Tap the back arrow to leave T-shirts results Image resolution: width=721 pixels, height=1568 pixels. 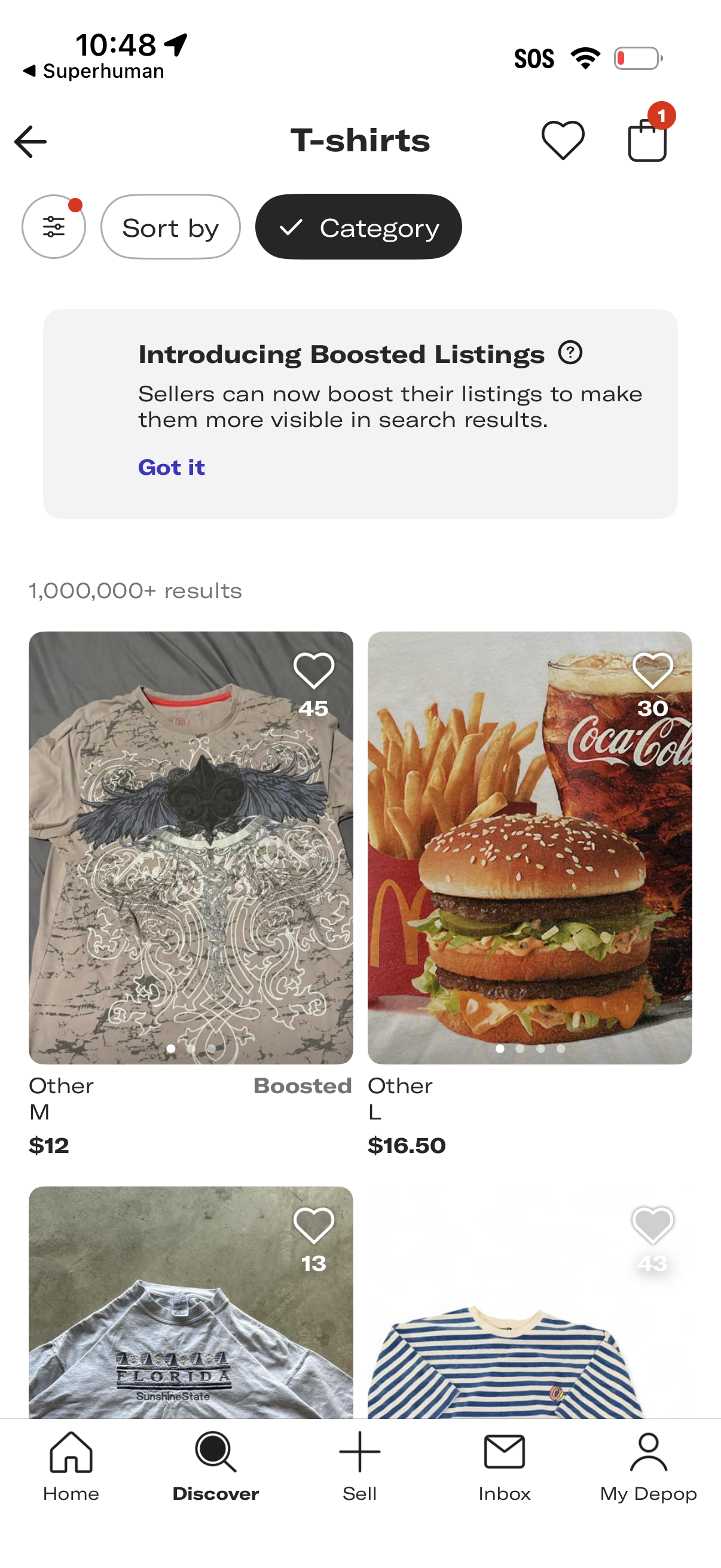tap(30, 141)
